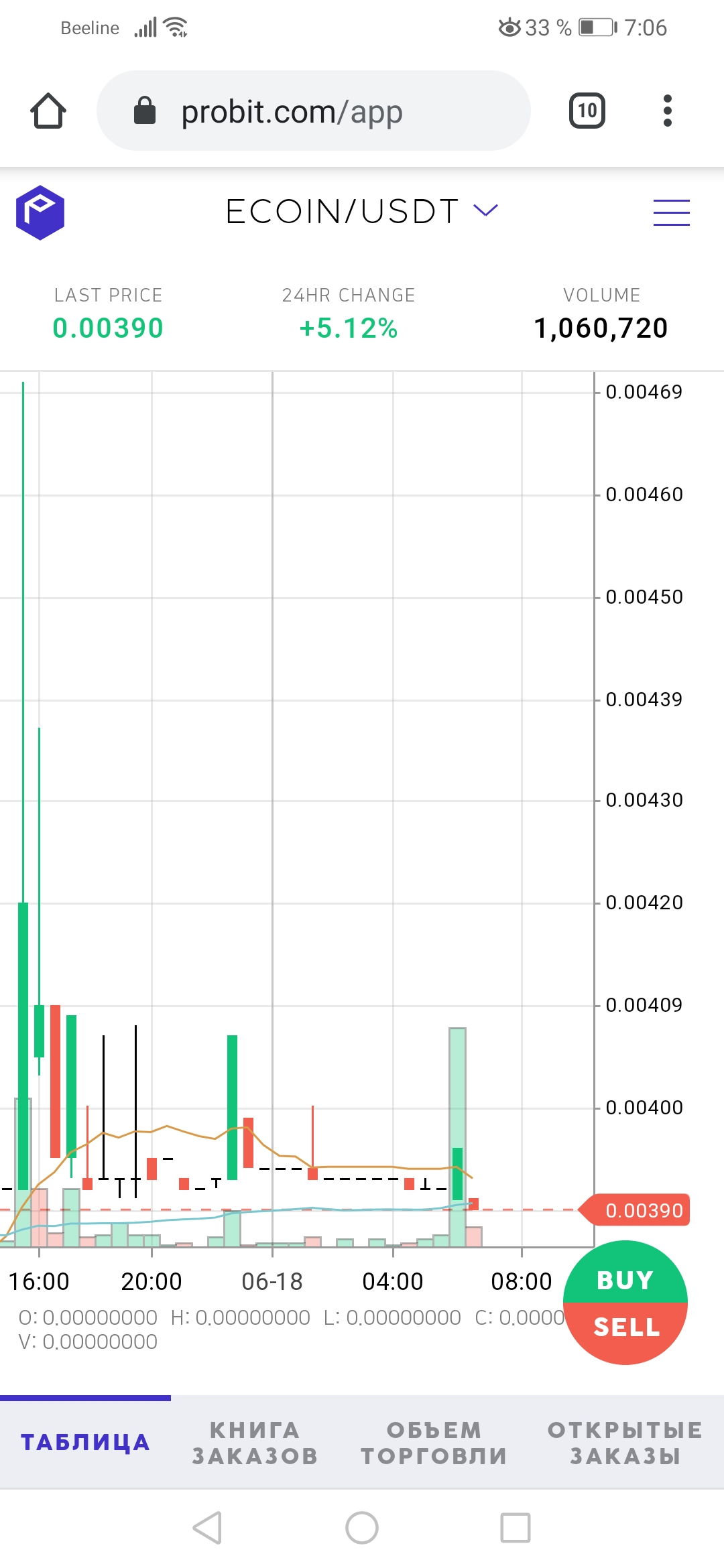The height and width of the screenshot is (1568, 724).
Task: Tap the probit.com/app address bar
Action: [314, 111]
